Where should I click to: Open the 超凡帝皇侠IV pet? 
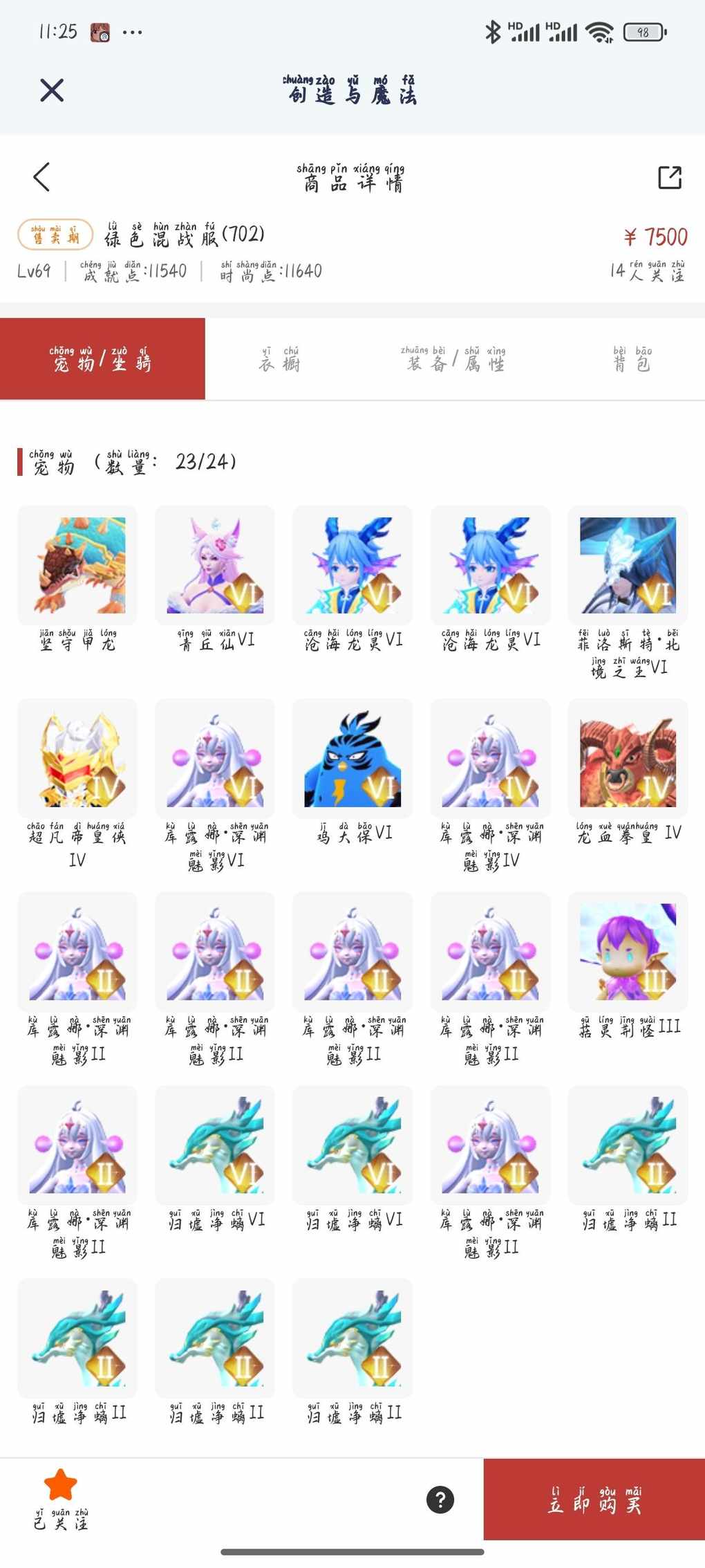point(77,759)
